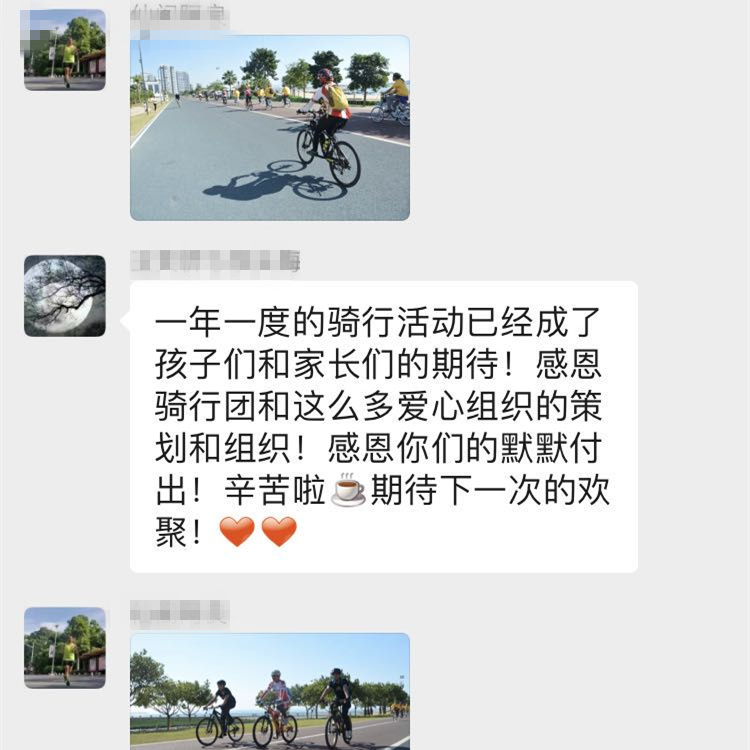Open the runner avatar beside the backpack cyclist photo
The image size is (750, 750).
point(65,50)
